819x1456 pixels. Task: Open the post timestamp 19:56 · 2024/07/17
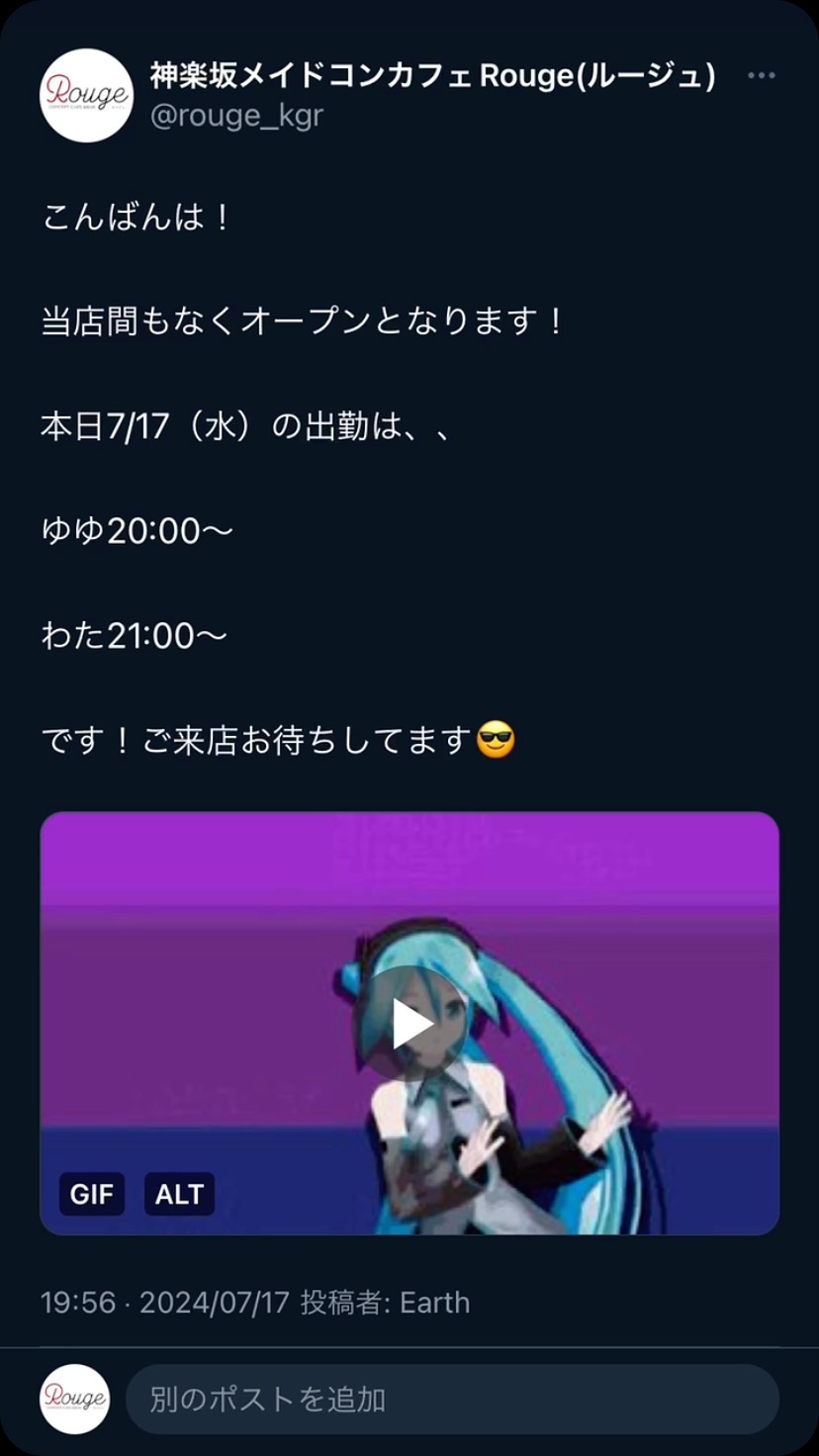click(x=165, y=1302)
